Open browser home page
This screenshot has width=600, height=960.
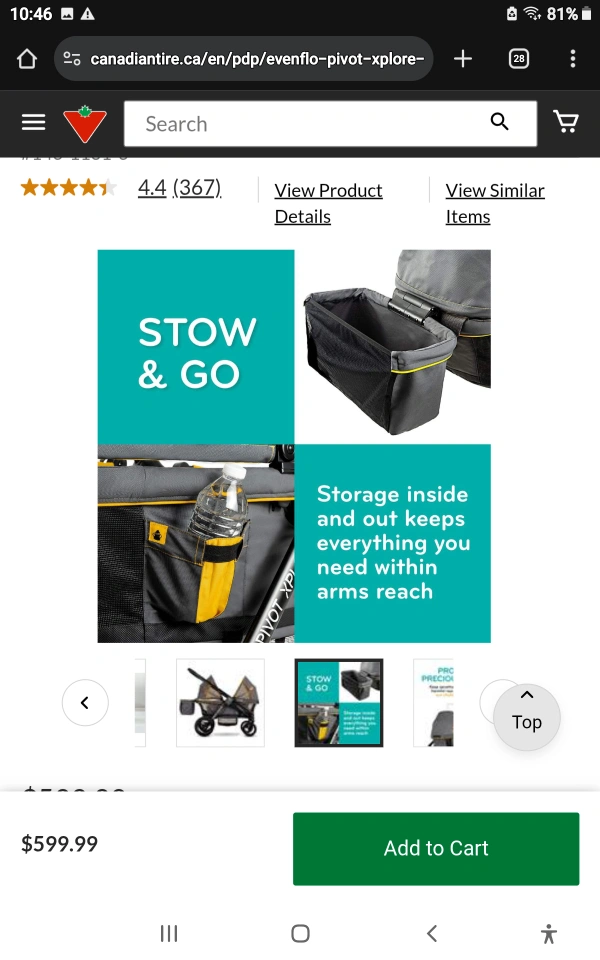[27, 59]
